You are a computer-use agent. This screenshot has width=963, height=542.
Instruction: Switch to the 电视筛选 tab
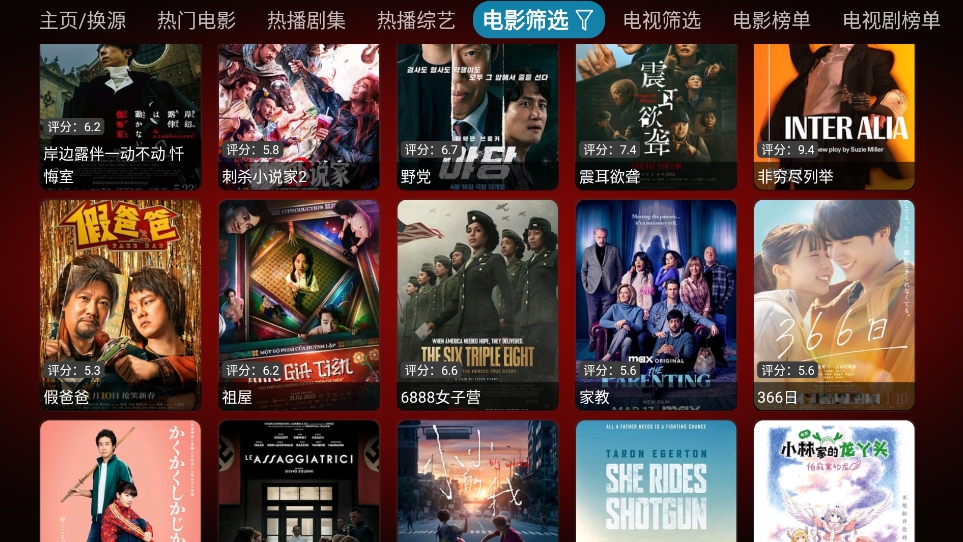click(x=661, y=20)
